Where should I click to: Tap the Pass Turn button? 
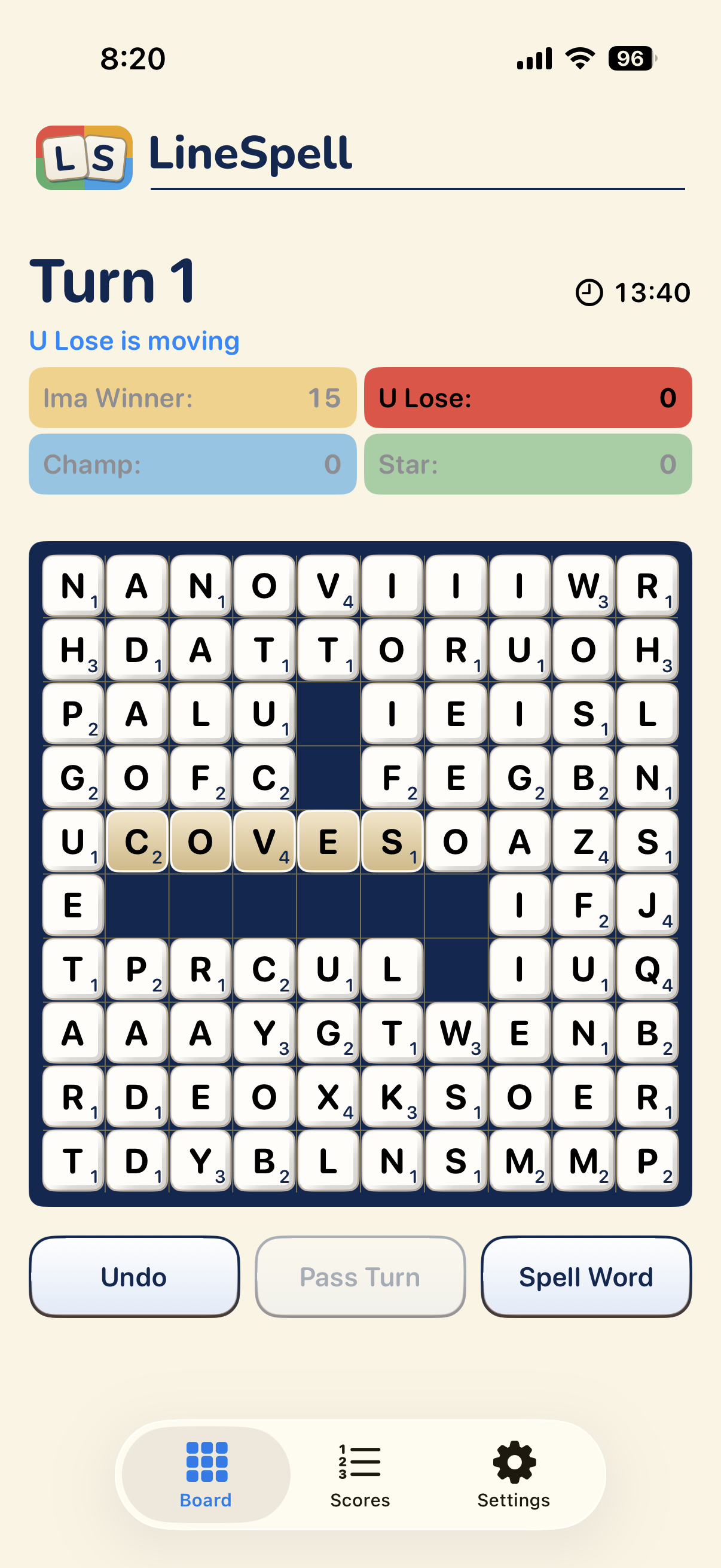(360, 1276)
